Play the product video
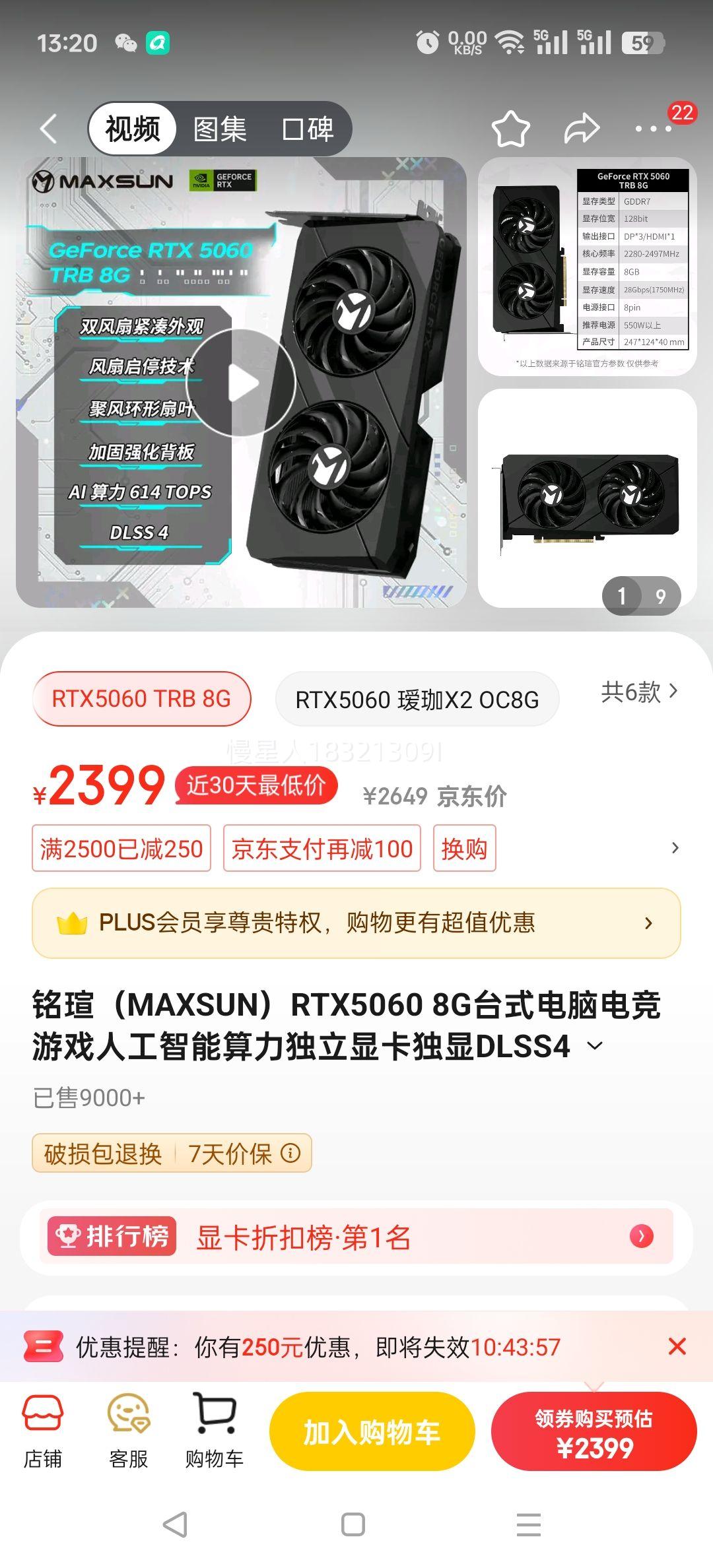Image resolution: width=713 pixels, height=1568 pixels. [x=243, y=381]
